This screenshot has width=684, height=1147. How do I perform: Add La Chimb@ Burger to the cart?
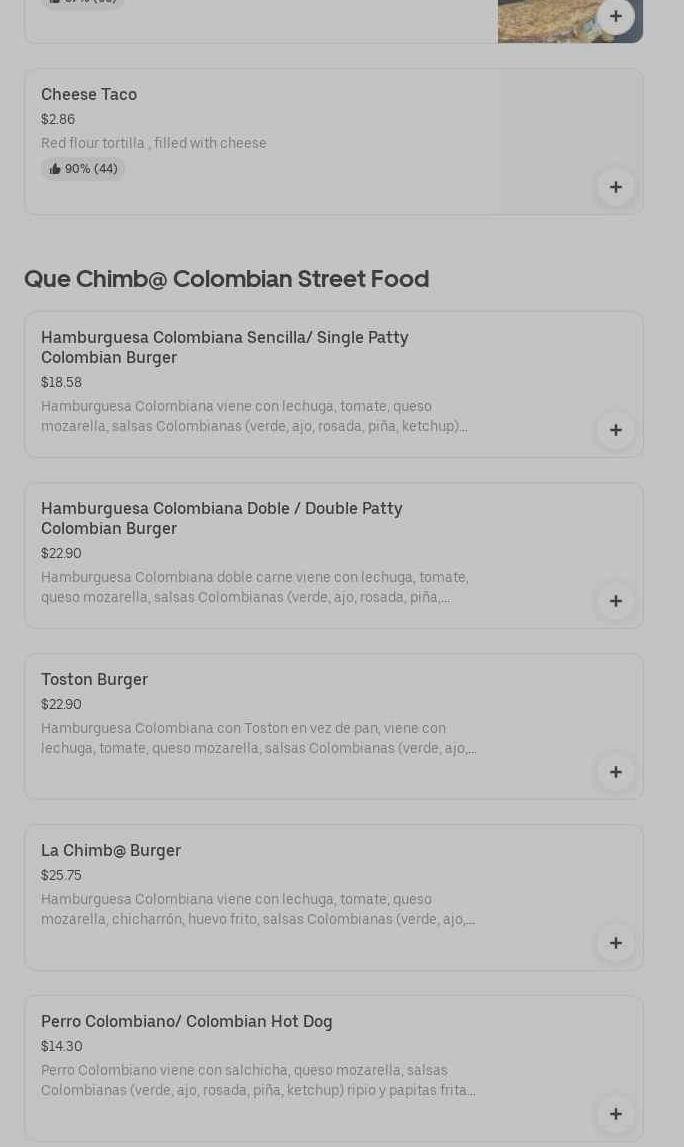coord(615,943)
